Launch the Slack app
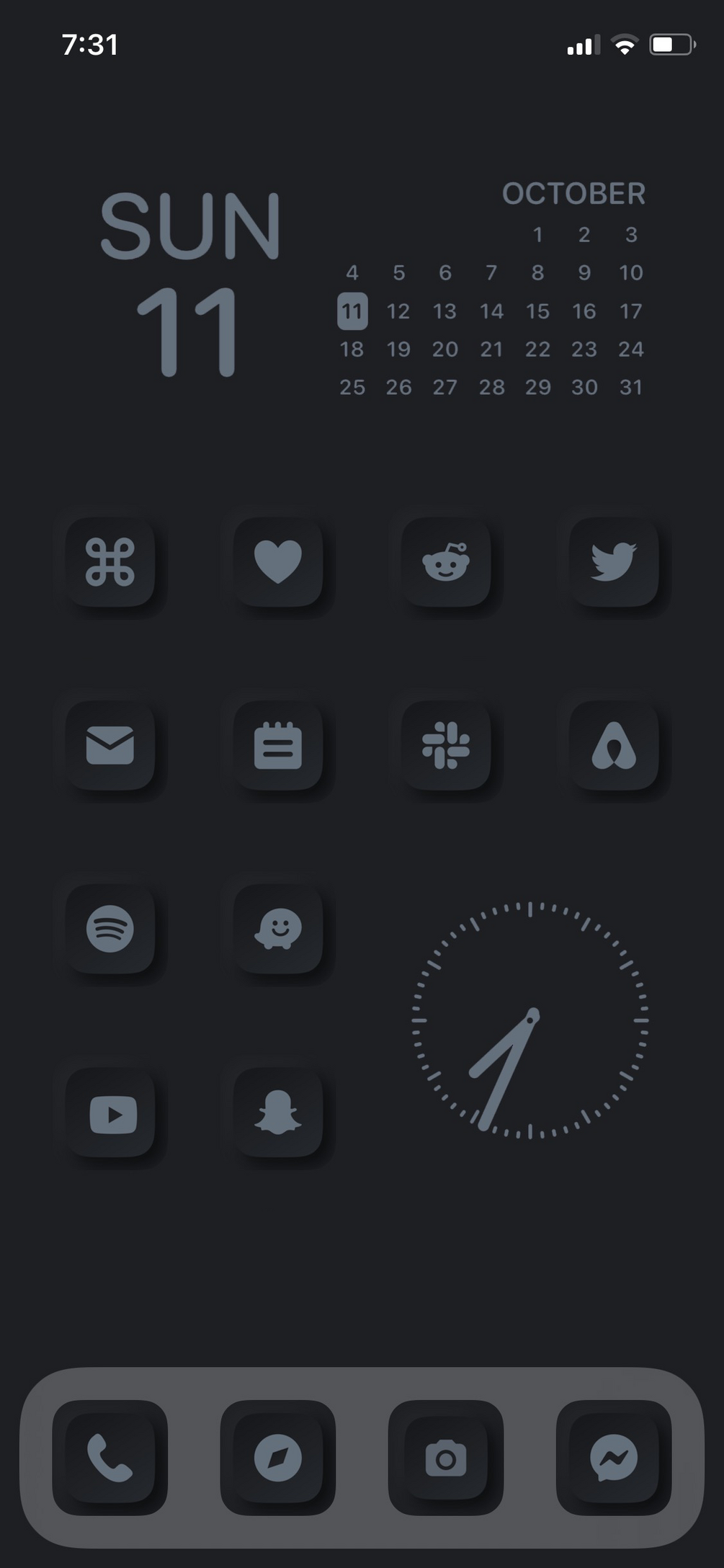Viewport: 724px width, 1568px height. tap(446, 745)
